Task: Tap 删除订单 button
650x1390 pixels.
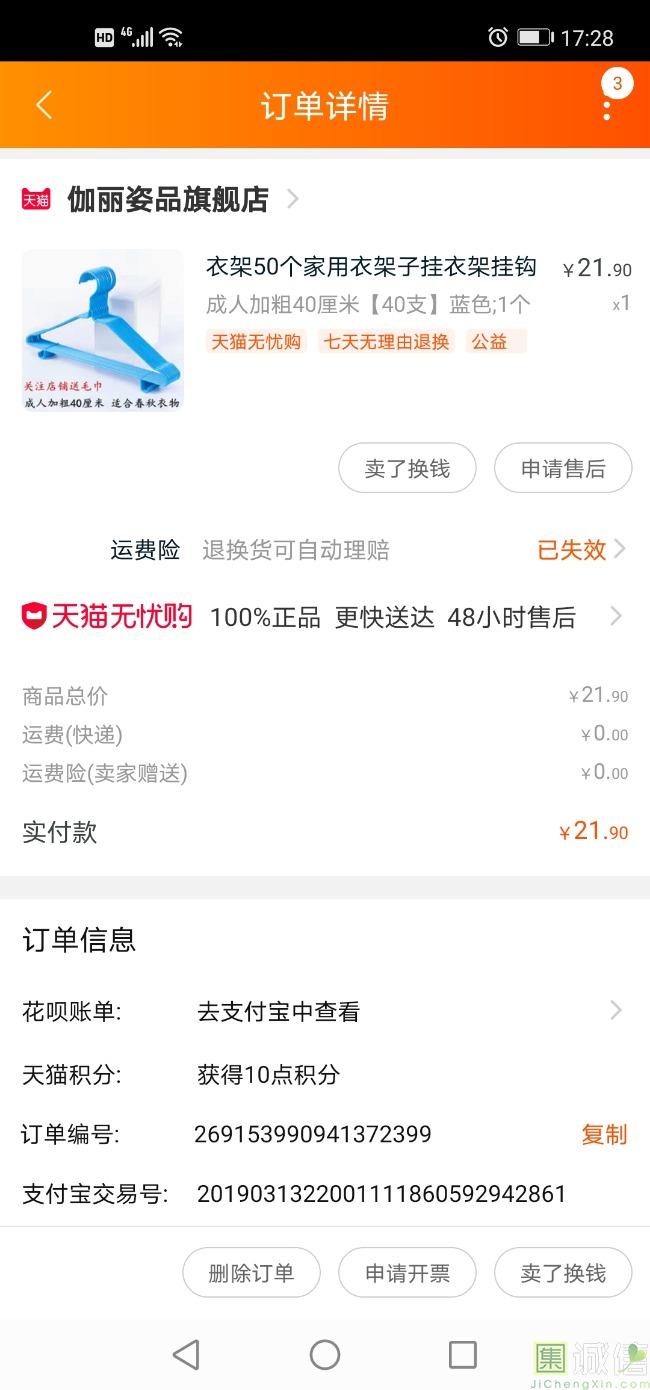Action: [251, 1273]
